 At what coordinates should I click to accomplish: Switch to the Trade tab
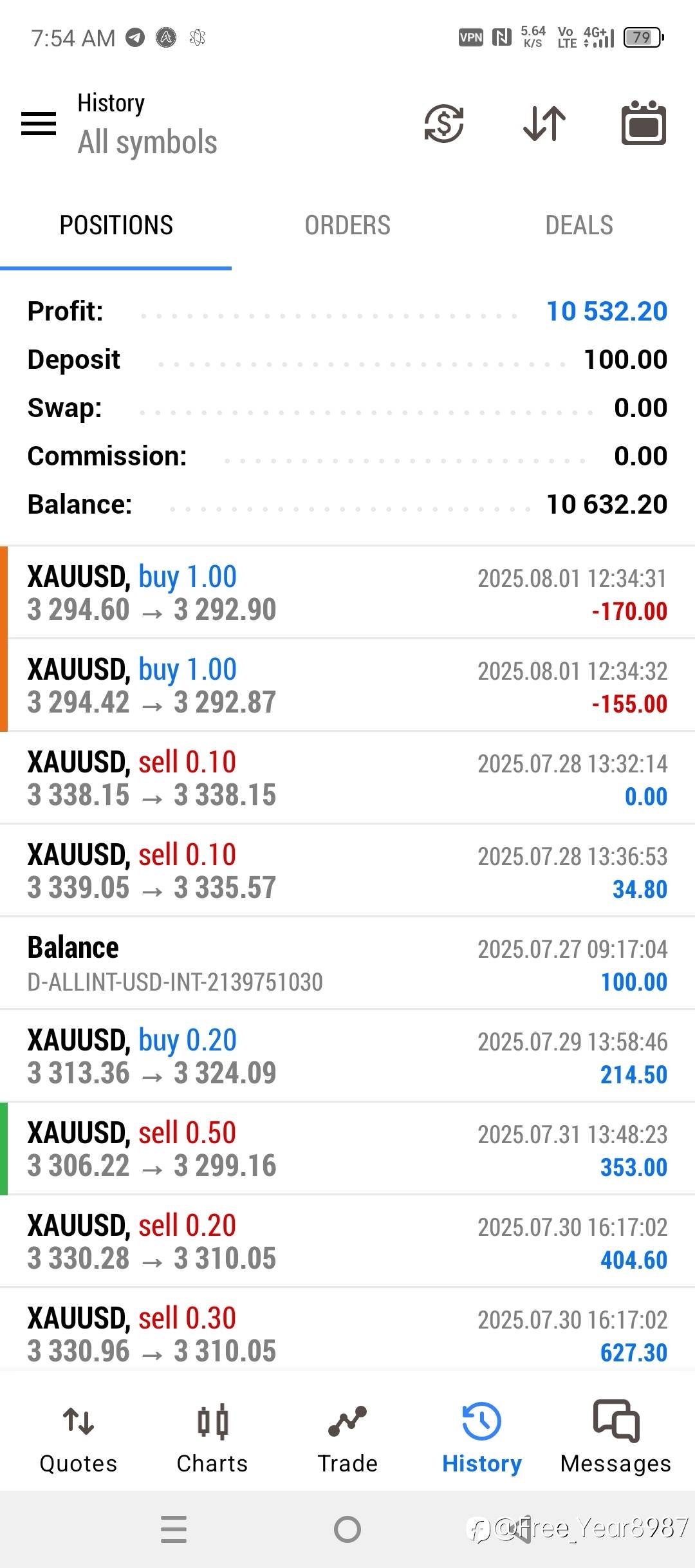347,1439
